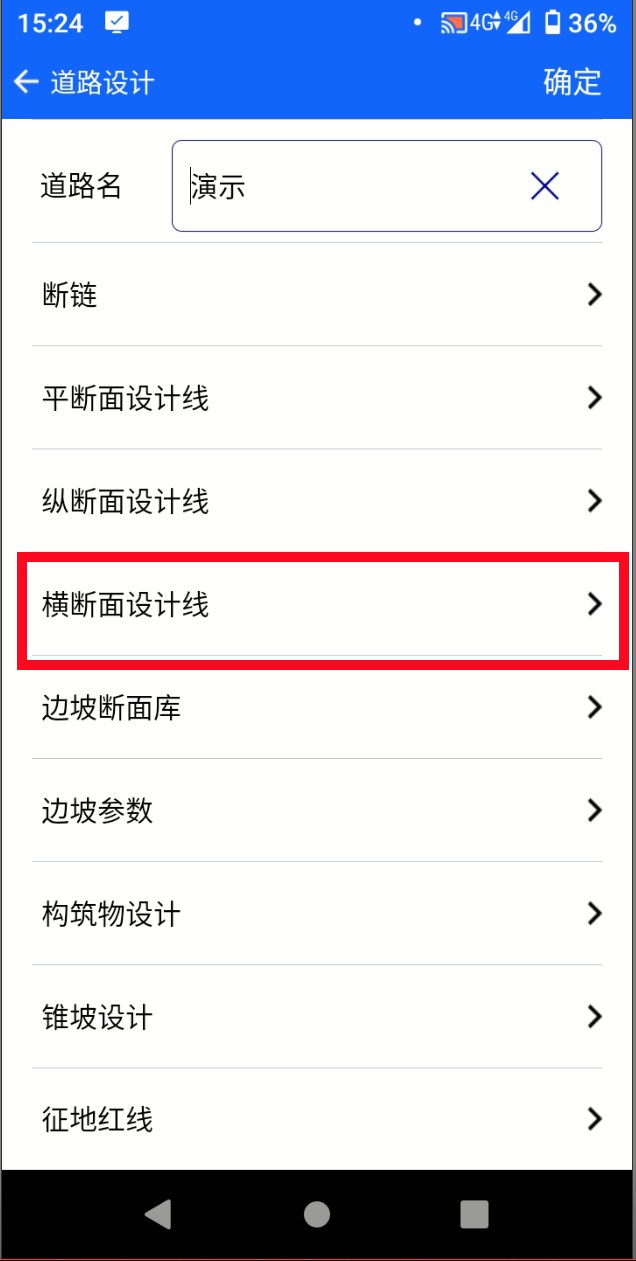Open 构筑物设计
This screenshot has width=636, height=1261.
point(317,914)
